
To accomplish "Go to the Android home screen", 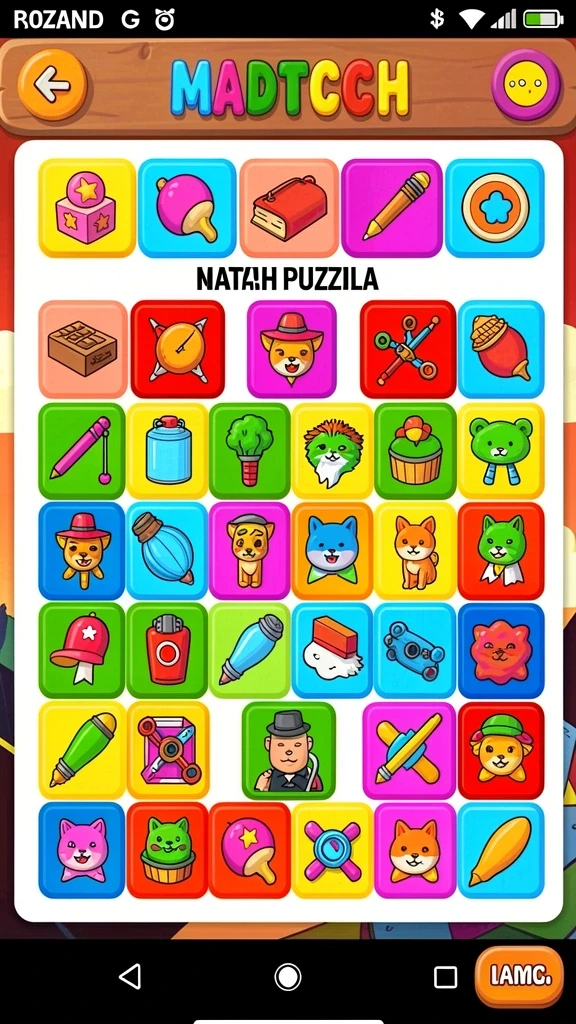I will (x=287, y=977).
